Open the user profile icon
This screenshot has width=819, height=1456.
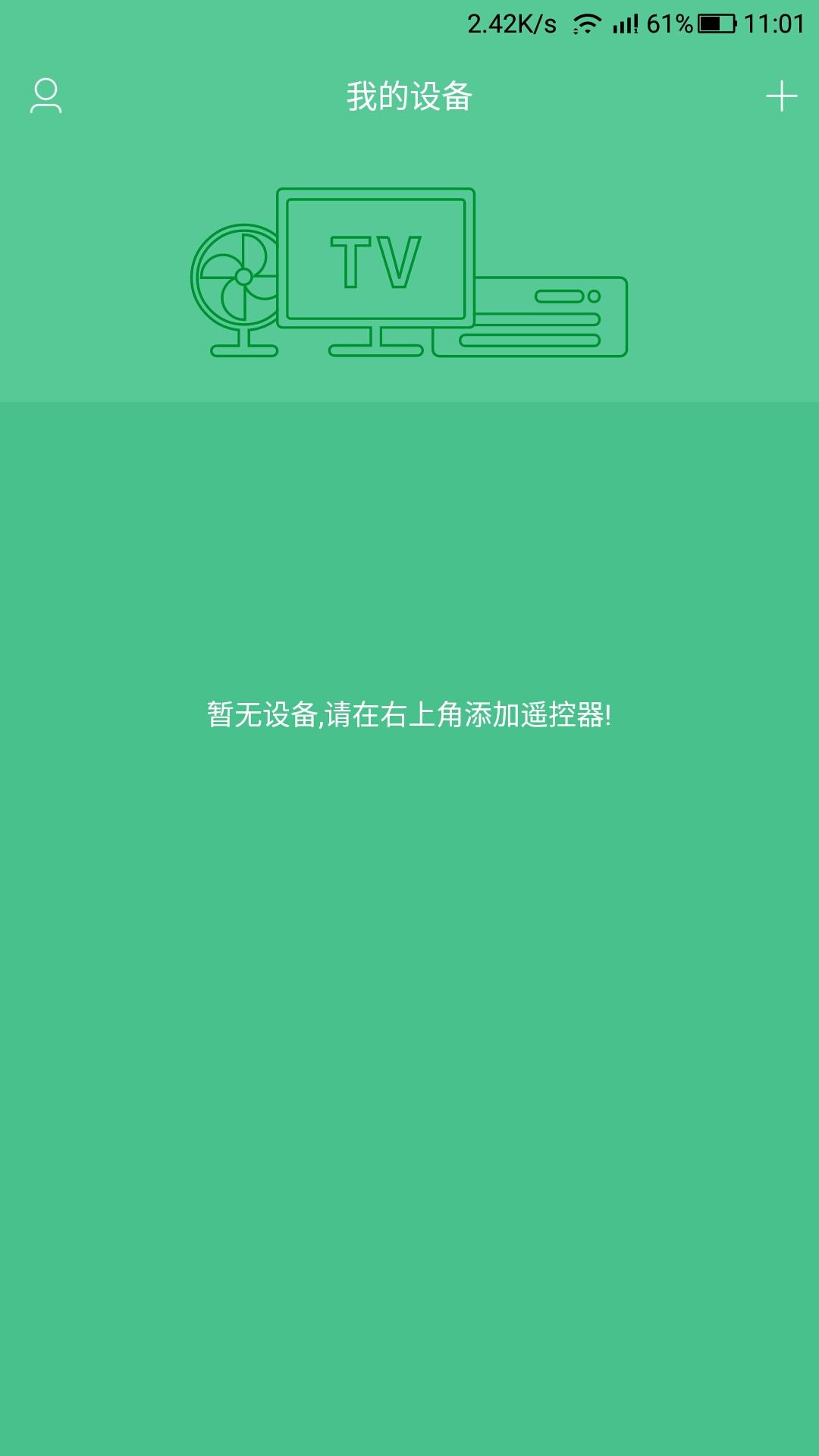click(45, 96)
